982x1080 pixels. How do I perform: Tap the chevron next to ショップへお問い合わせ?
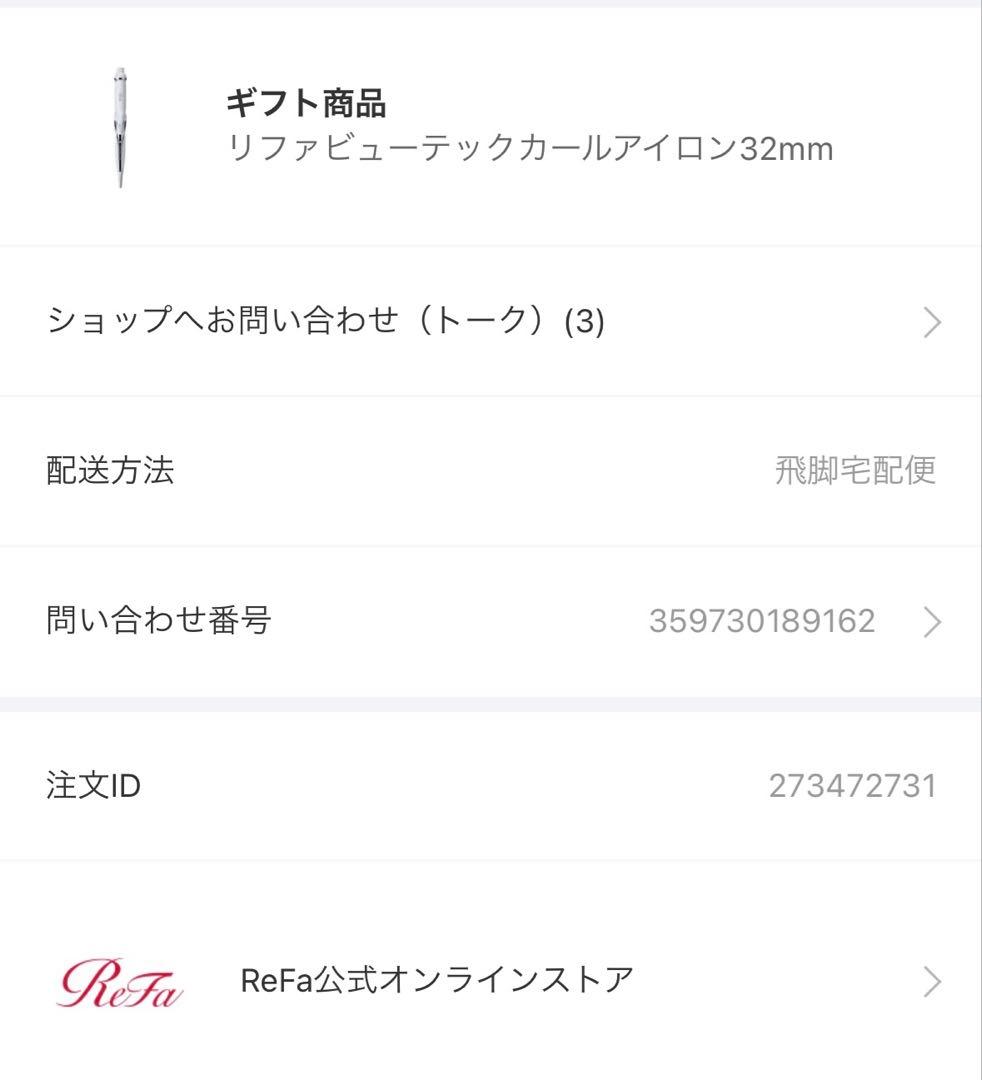point(934,321)
